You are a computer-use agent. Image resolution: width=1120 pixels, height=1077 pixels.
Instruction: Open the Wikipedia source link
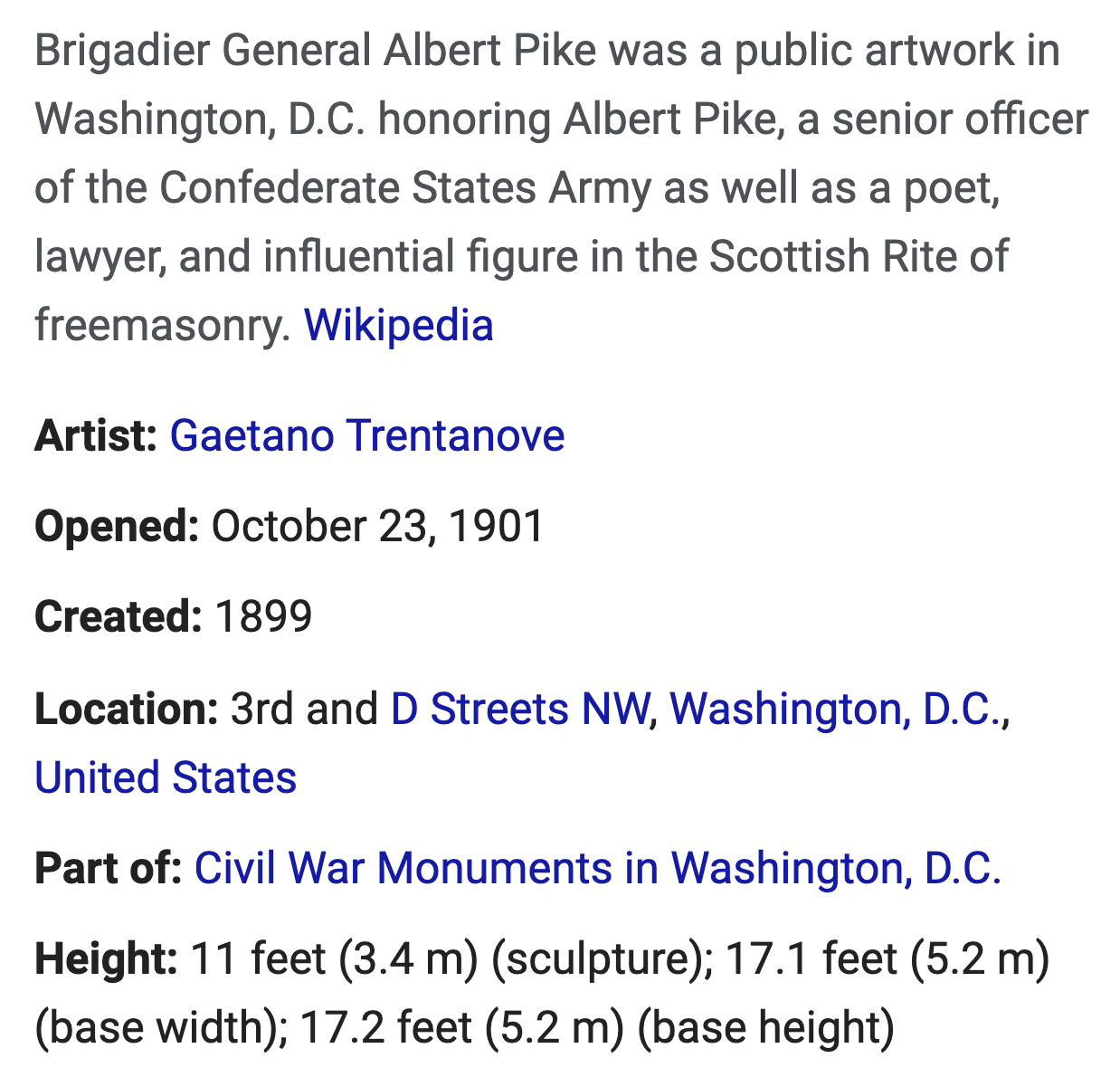pos(398,325)
